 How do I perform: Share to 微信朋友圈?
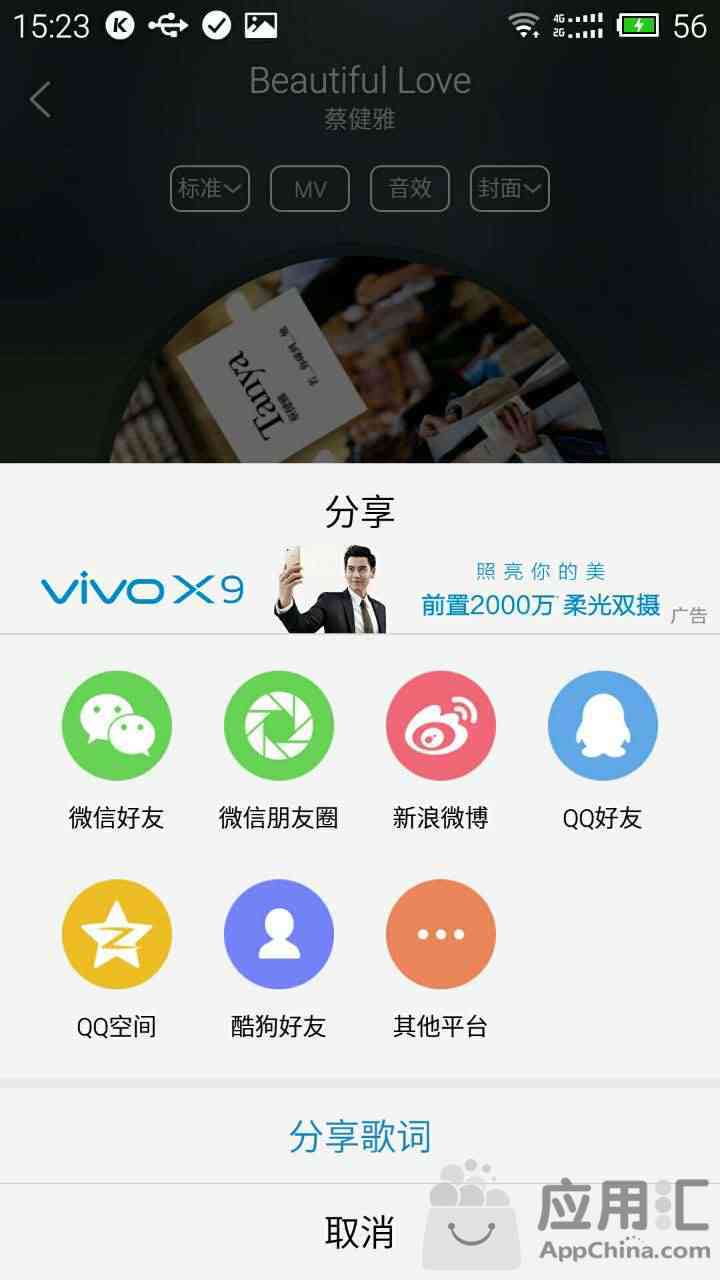coord(279,726)
